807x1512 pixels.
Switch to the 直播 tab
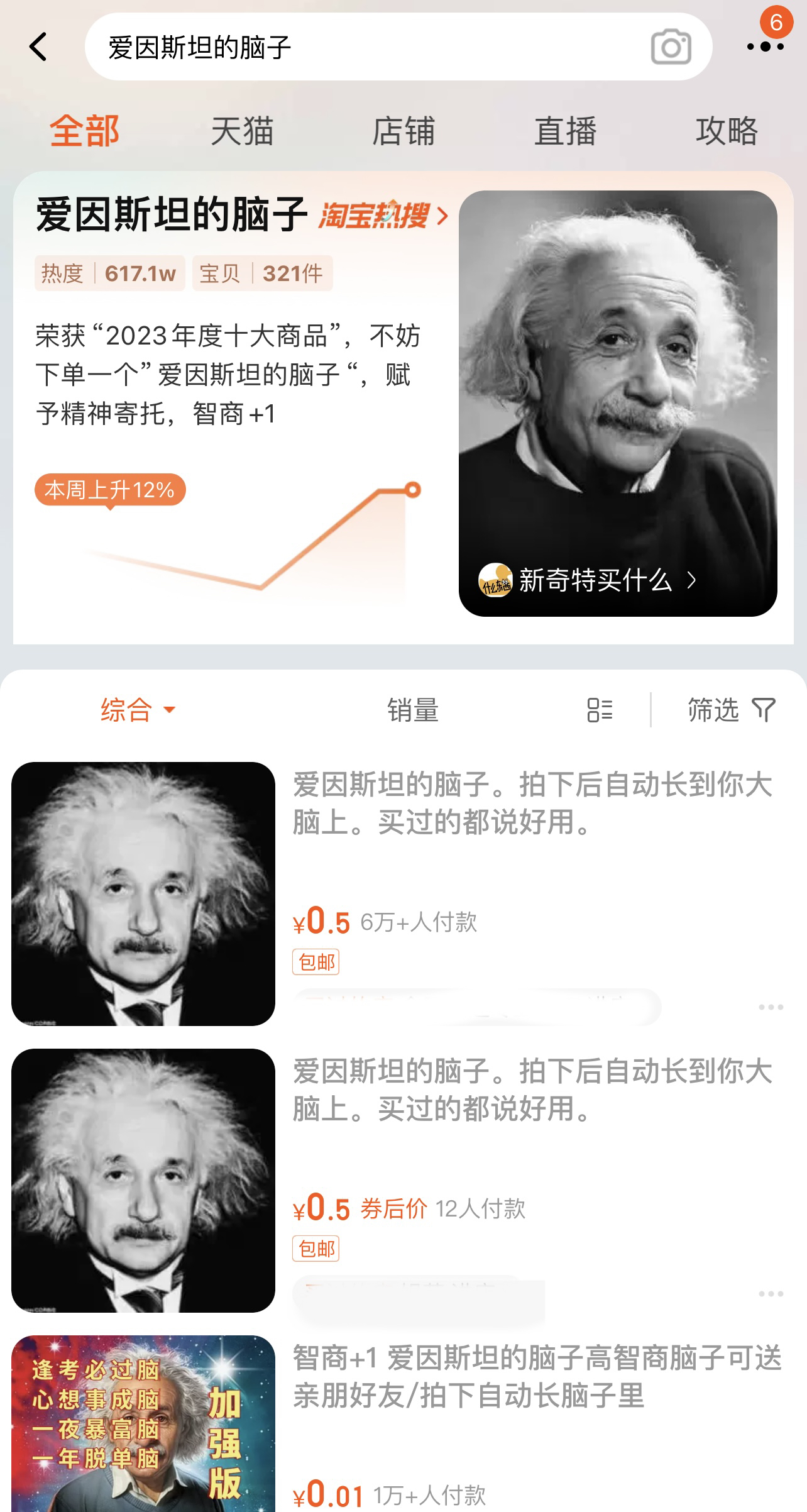coord(565,131)
